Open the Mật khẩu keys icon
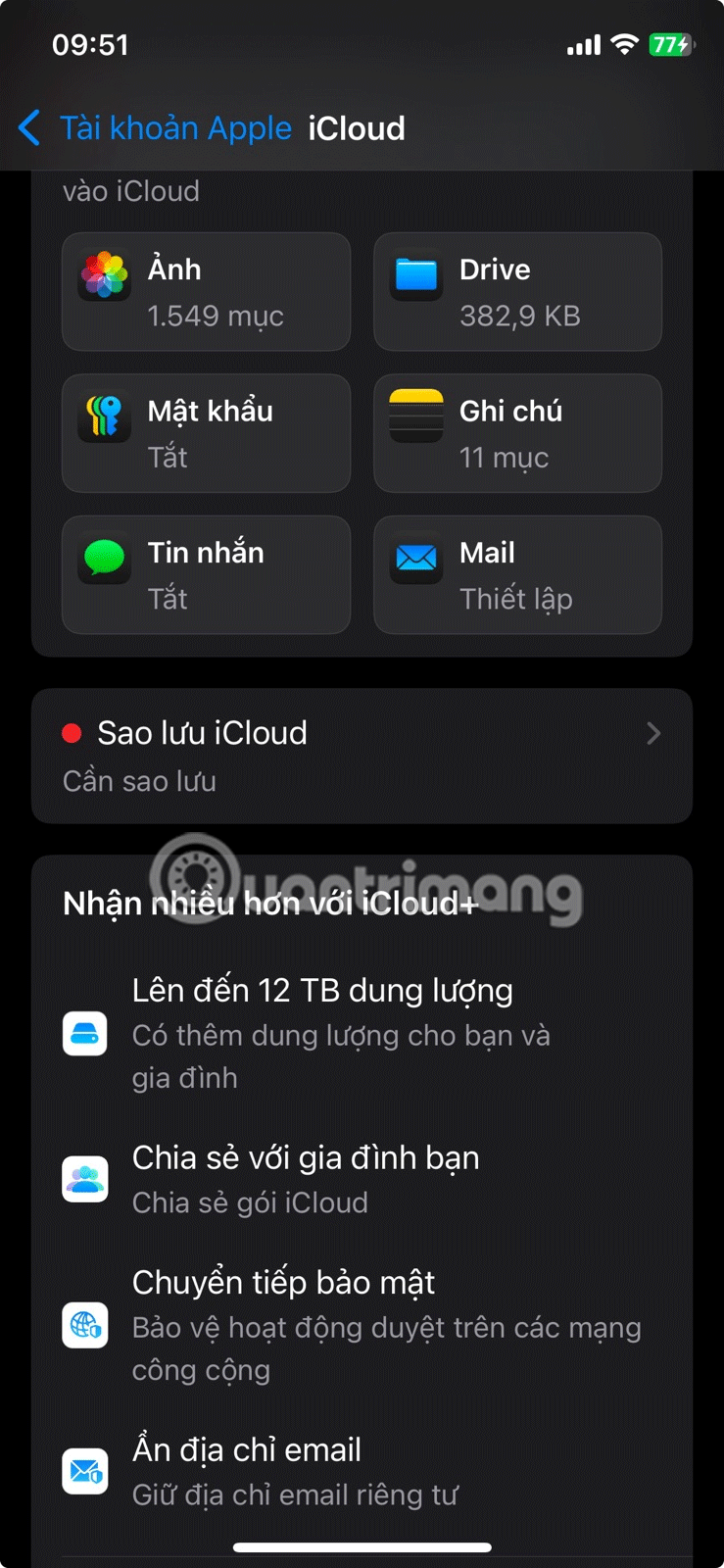The height and width of the screenshot is (1568, 724). click(x=103, y=418)
